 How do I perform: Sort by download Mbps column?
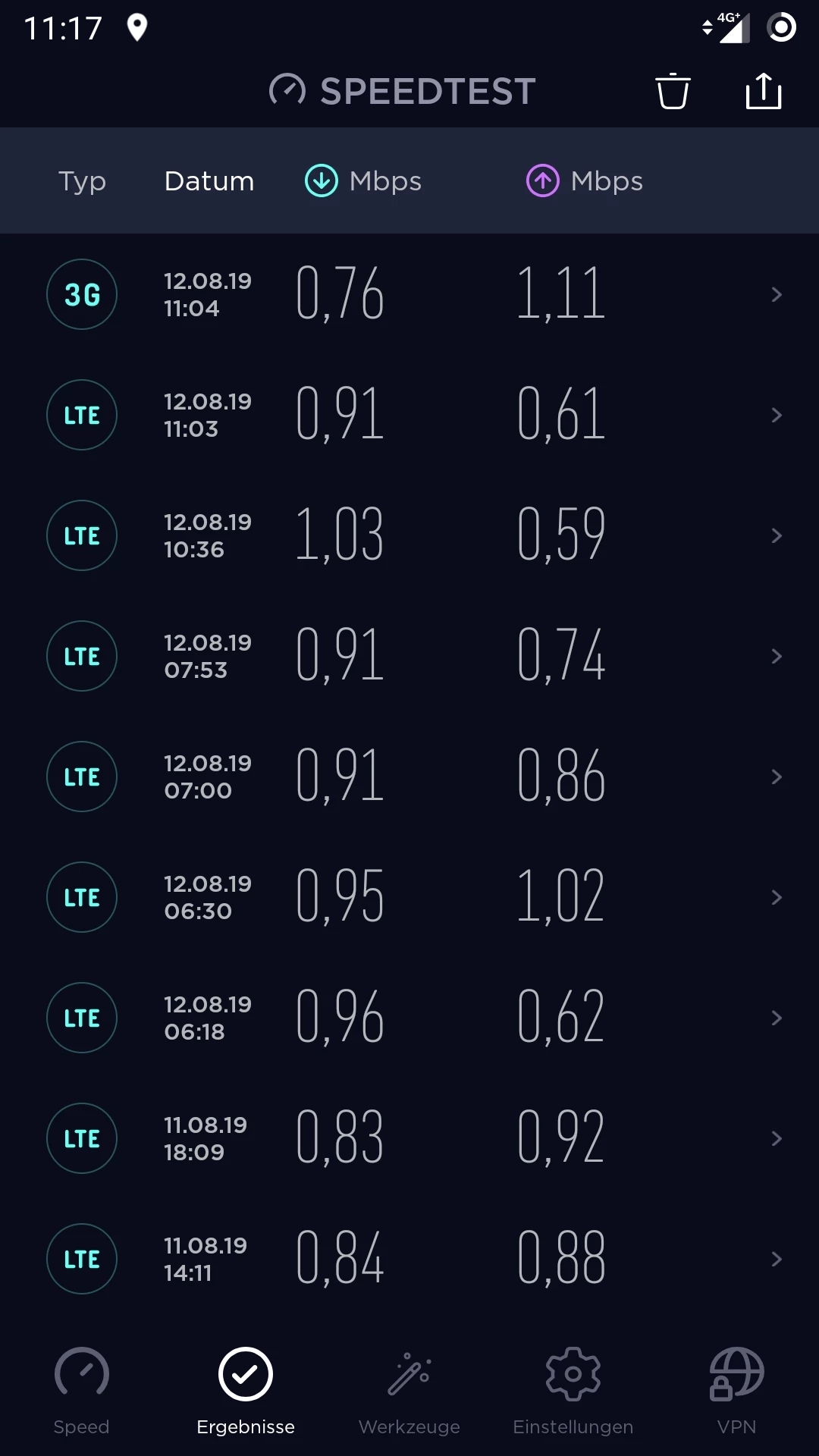tap(363, 181)
